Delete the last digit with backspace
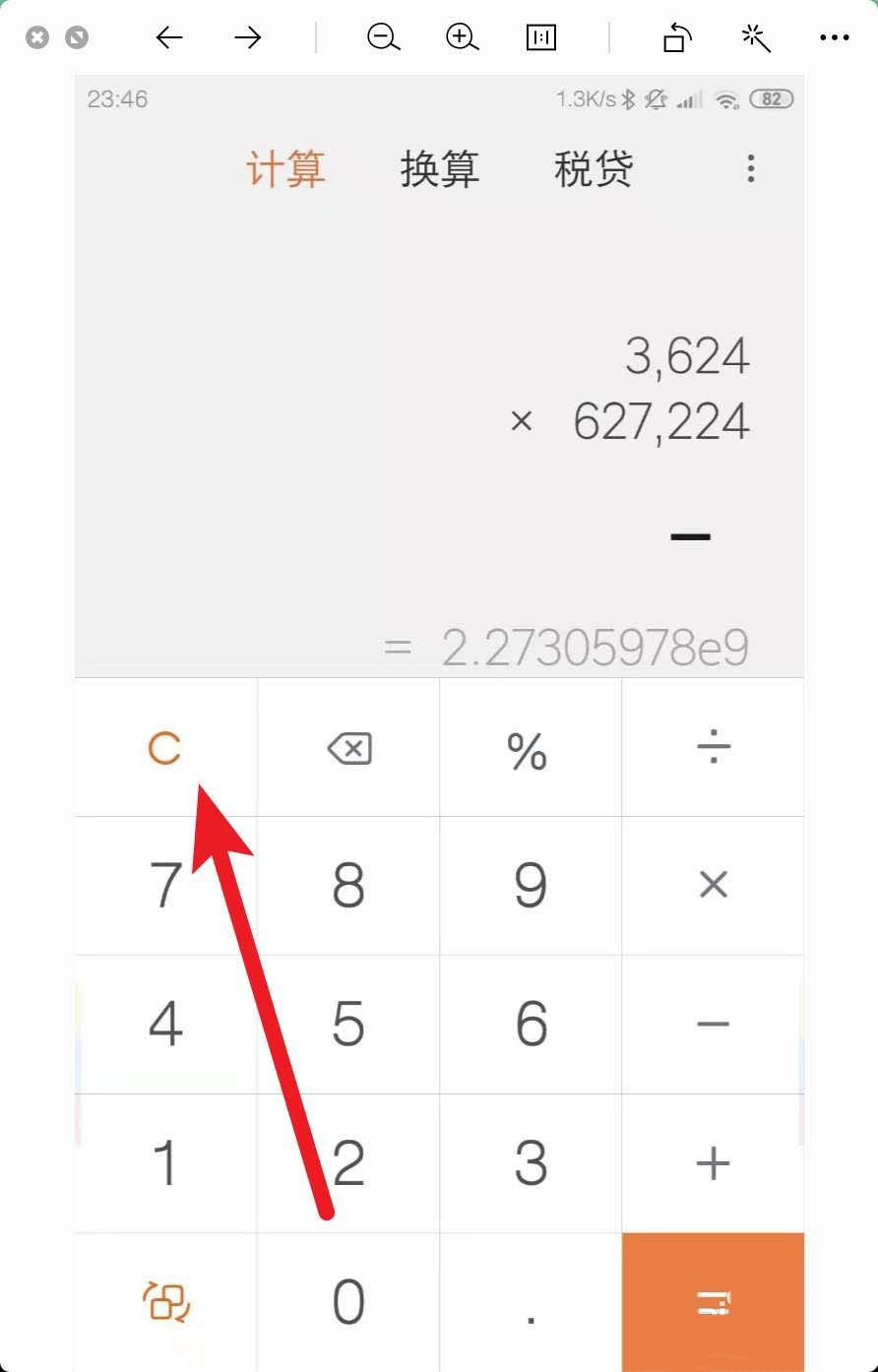878x1372 pixels. point(348,751)
